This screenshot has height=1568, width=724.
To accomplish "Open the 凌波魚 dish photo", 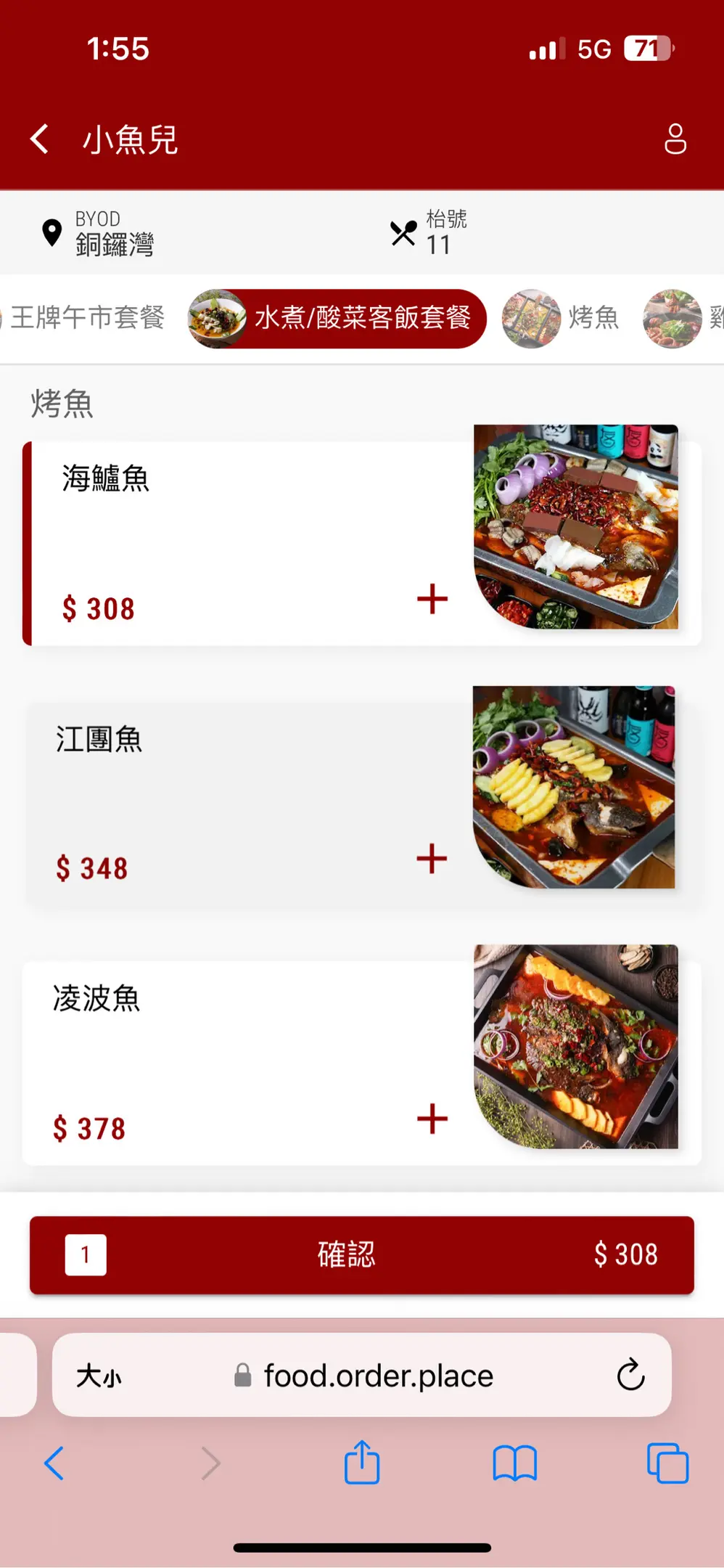I will pos(576,1046).
